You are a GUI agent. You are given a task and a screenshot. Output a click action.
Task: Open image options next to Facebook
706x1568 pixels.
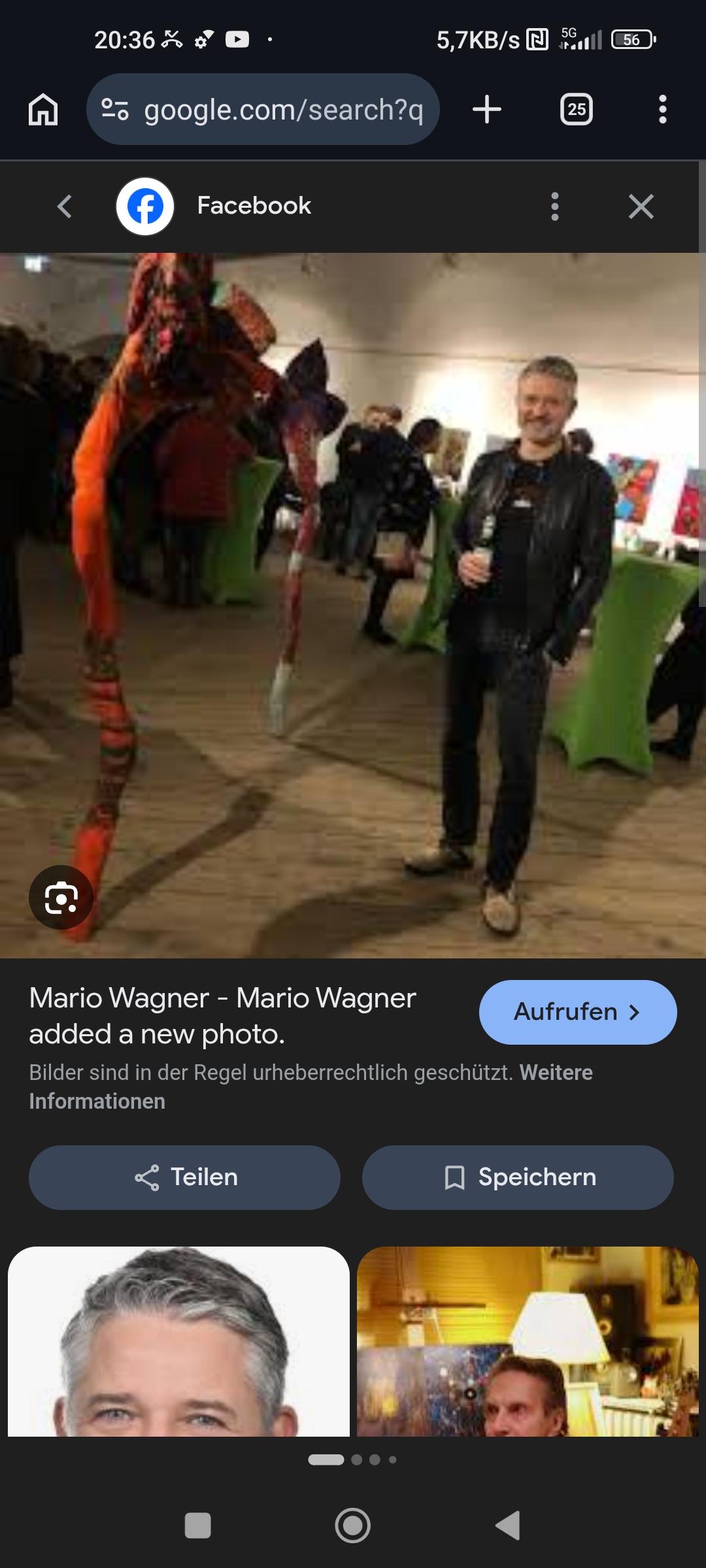(554, 206)
